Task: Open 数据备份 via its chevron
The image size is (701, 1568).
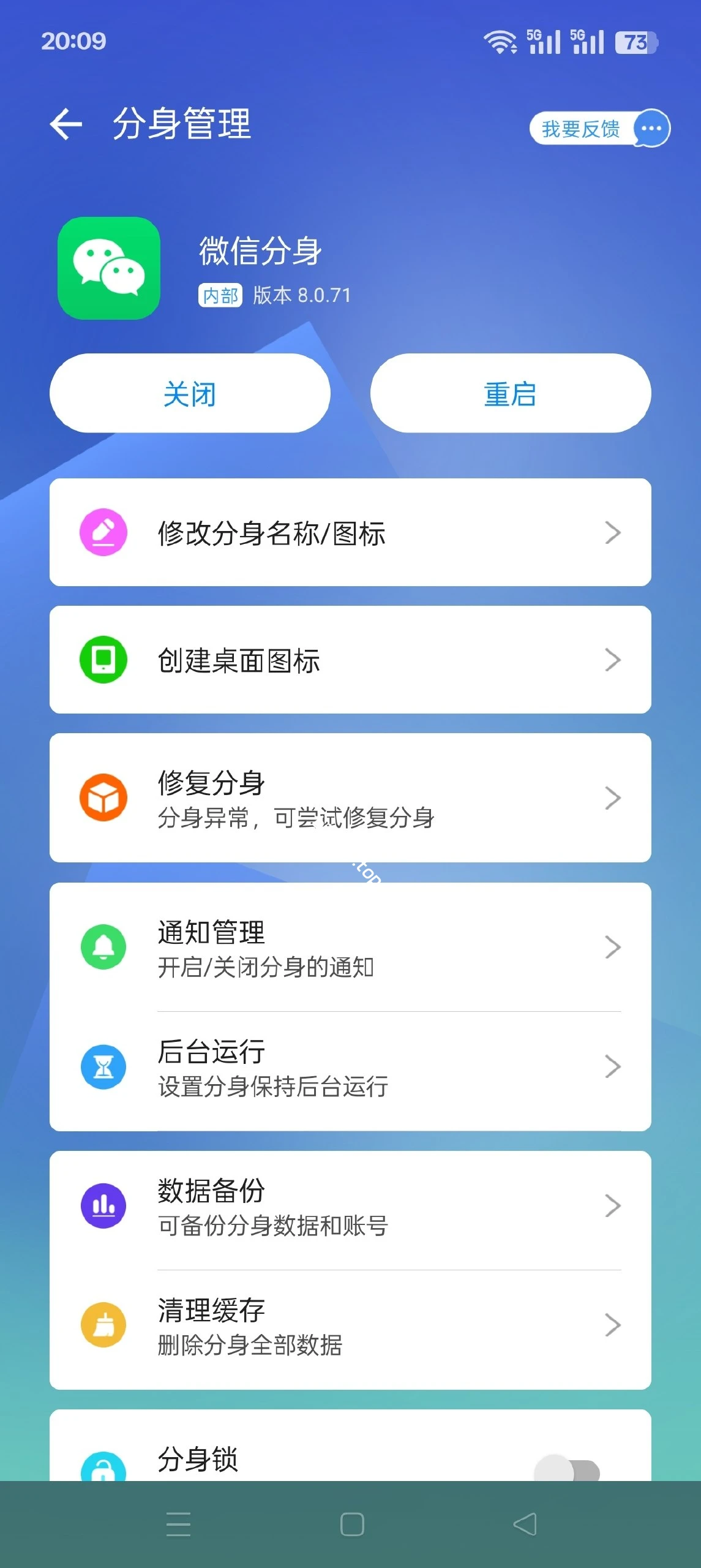Action: click(x=612, y=1205)
